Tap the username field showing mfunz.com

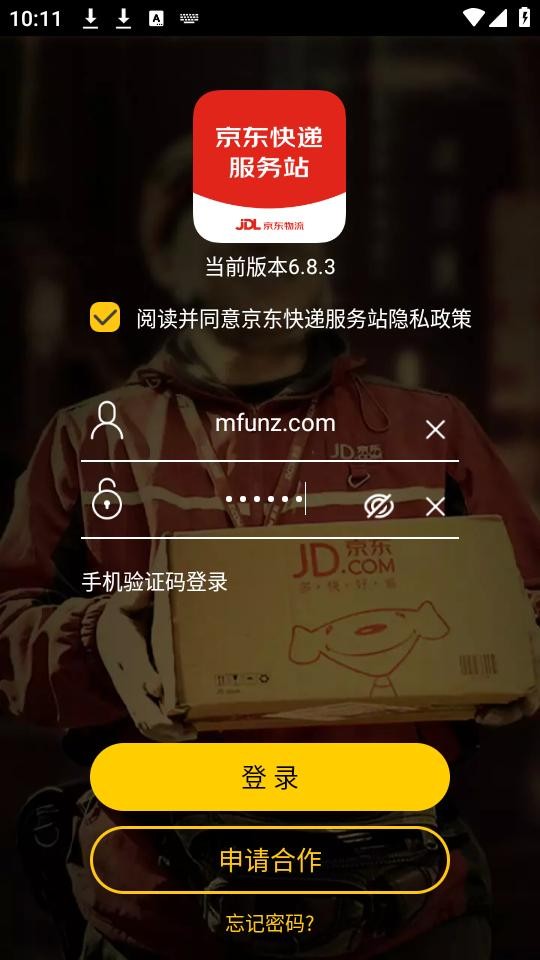[275, 423]
